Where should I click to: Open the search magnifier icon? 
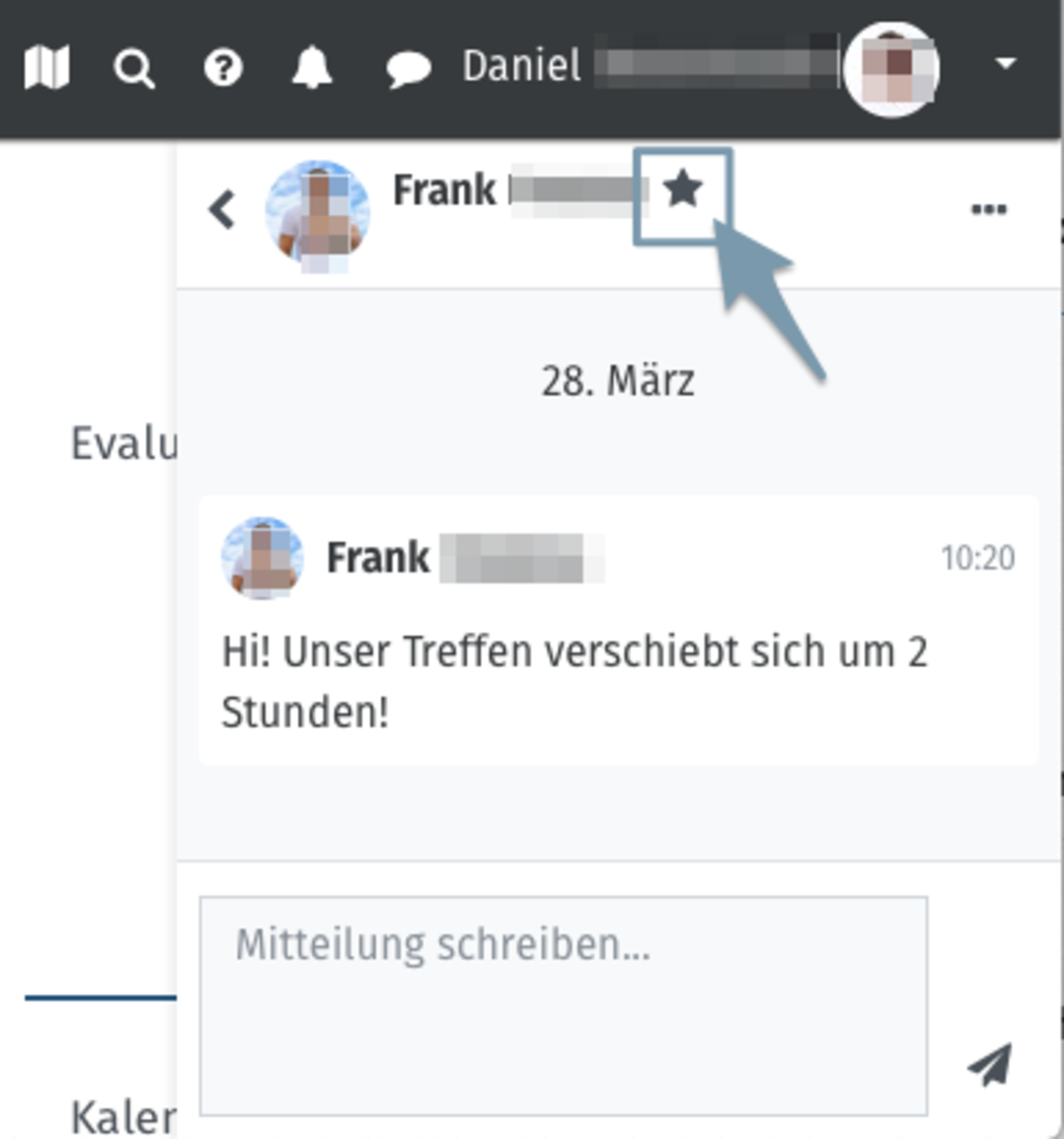click(134, 67)
